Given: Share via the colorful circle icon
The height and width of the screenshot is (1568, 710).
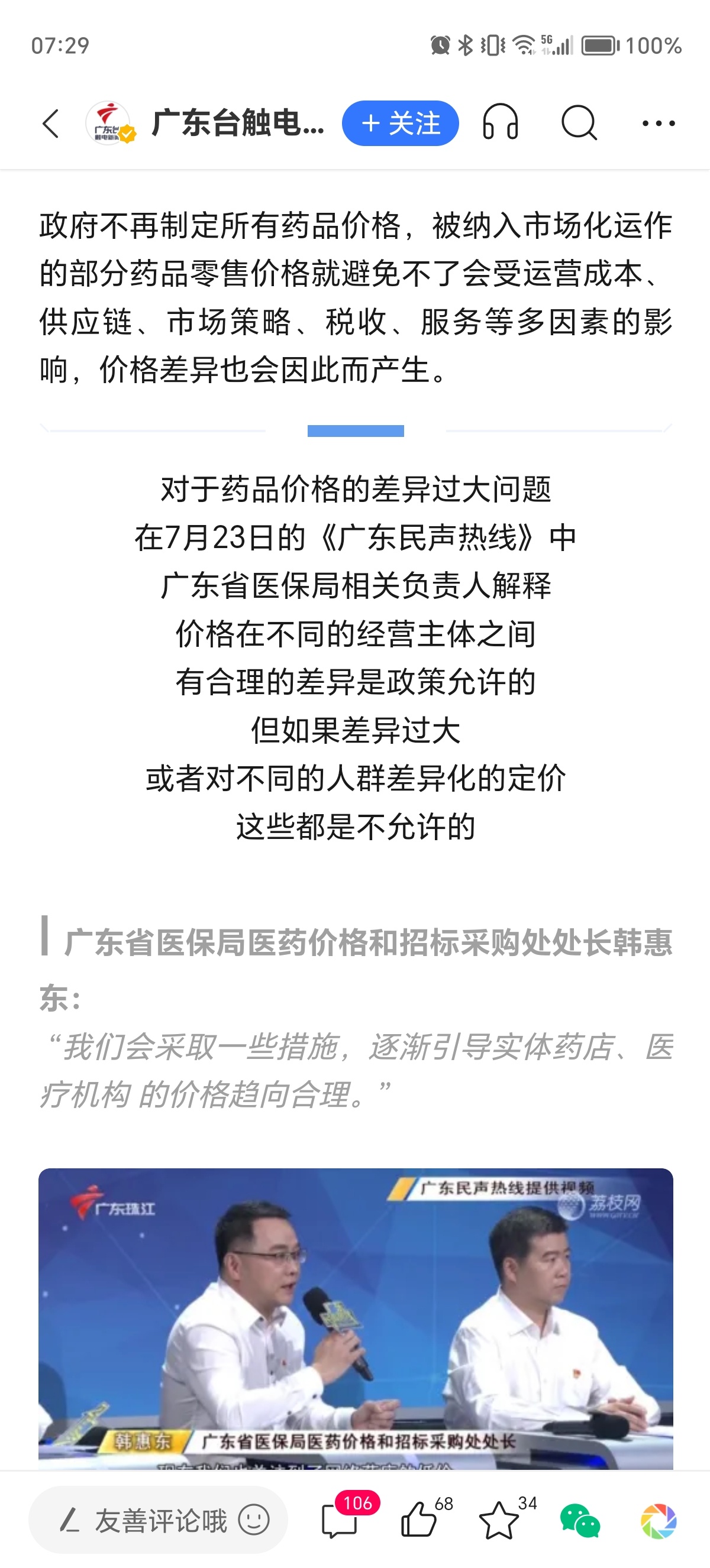Looking at the screenshot, I should [659, 1520].
